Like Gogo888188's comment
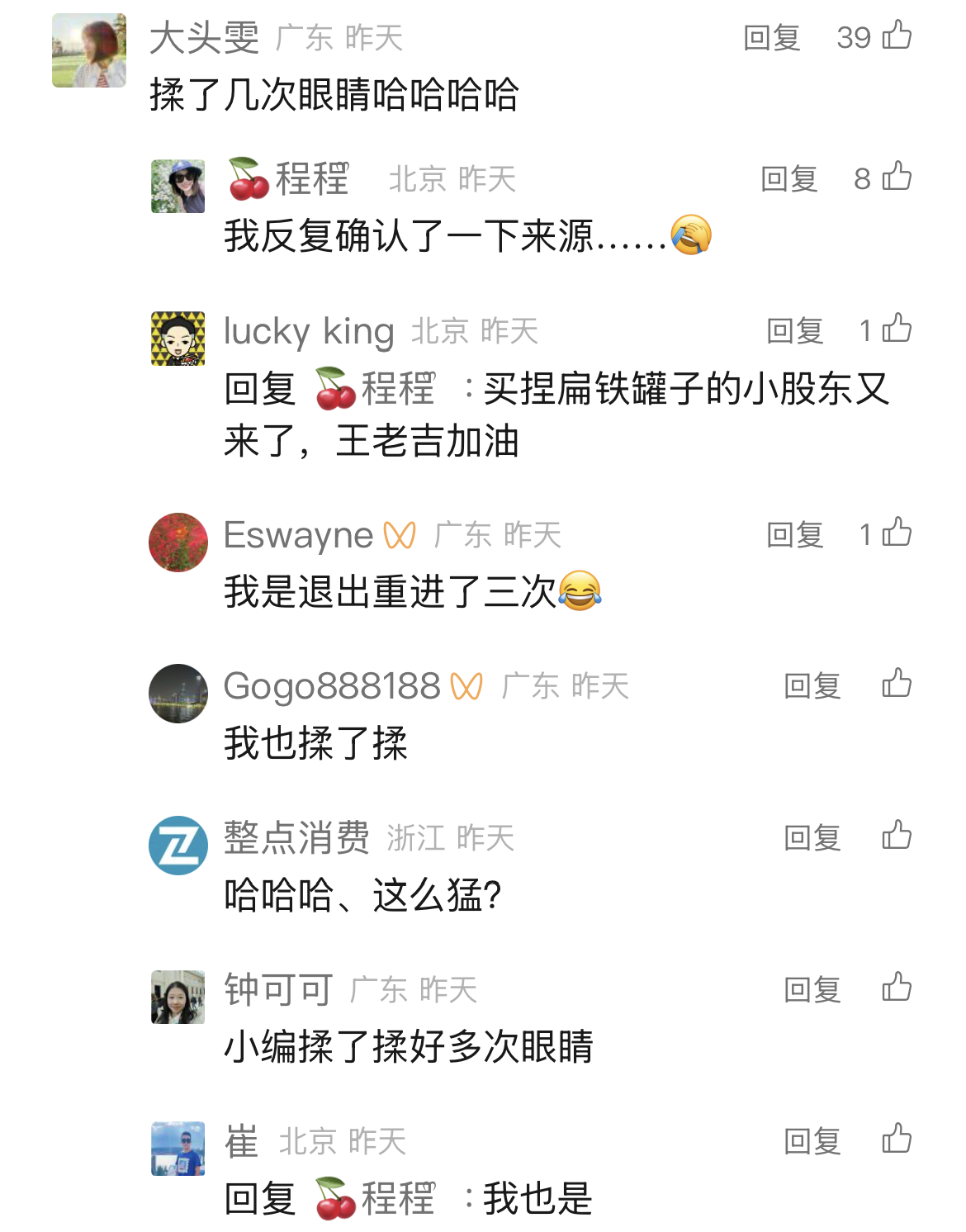This screenshot has width=966, height=1232. click(897, 684)
